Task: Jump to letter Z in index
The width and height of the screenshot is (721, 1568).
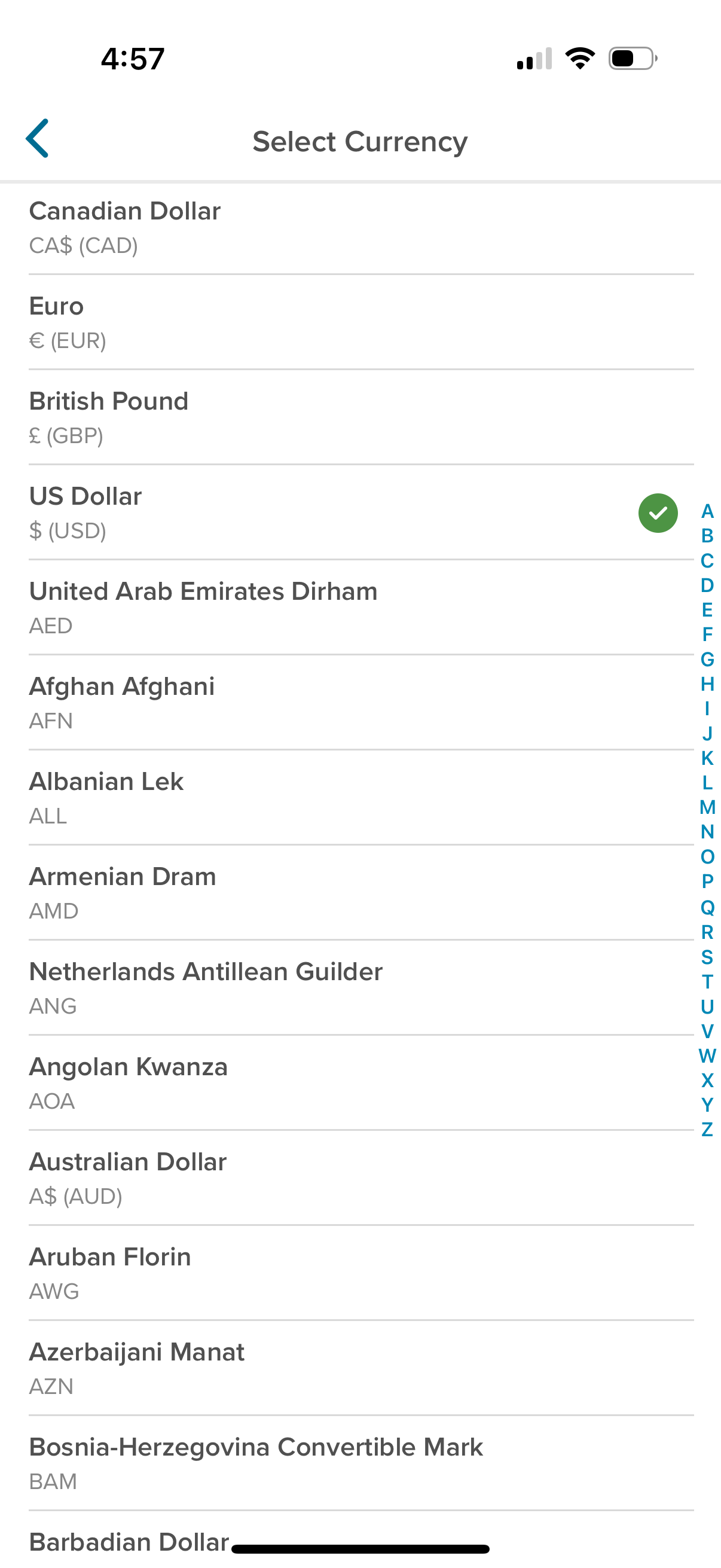Action: [707, 1130]
